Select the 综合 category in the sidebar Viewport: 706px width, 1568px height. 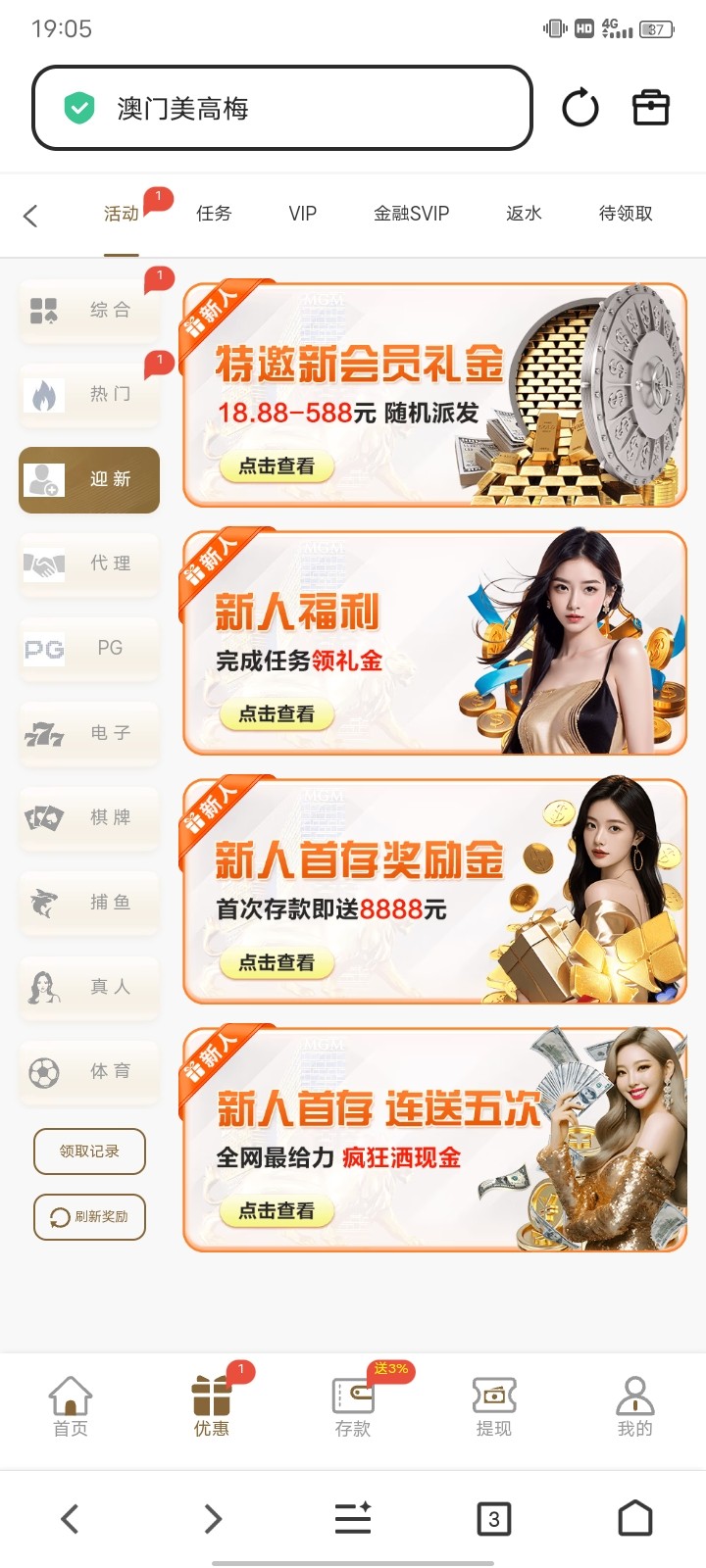pyautogui.click(x=89, y=311)
